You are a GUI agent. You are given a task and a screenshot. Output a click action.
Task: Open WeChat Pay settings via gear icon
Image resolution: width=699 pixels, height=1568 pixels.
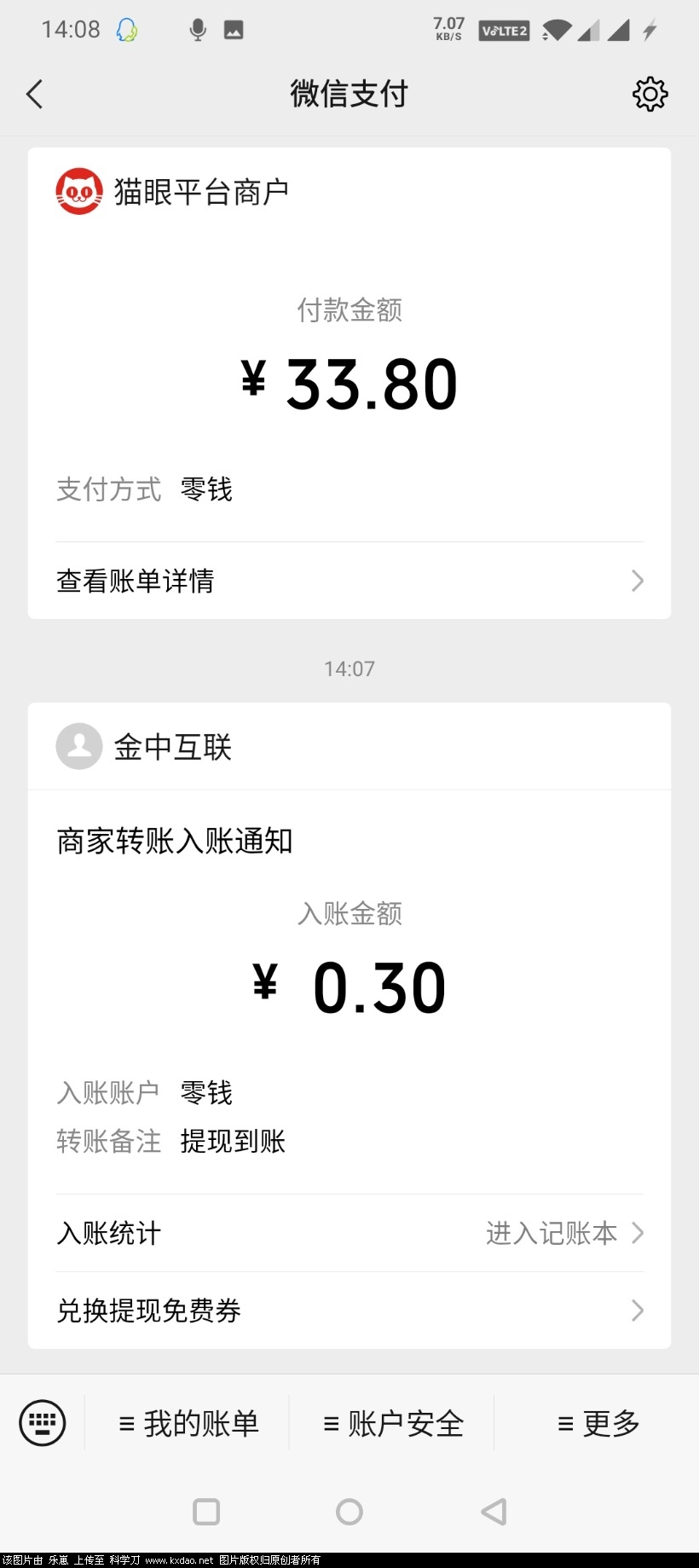pos(650,94)
